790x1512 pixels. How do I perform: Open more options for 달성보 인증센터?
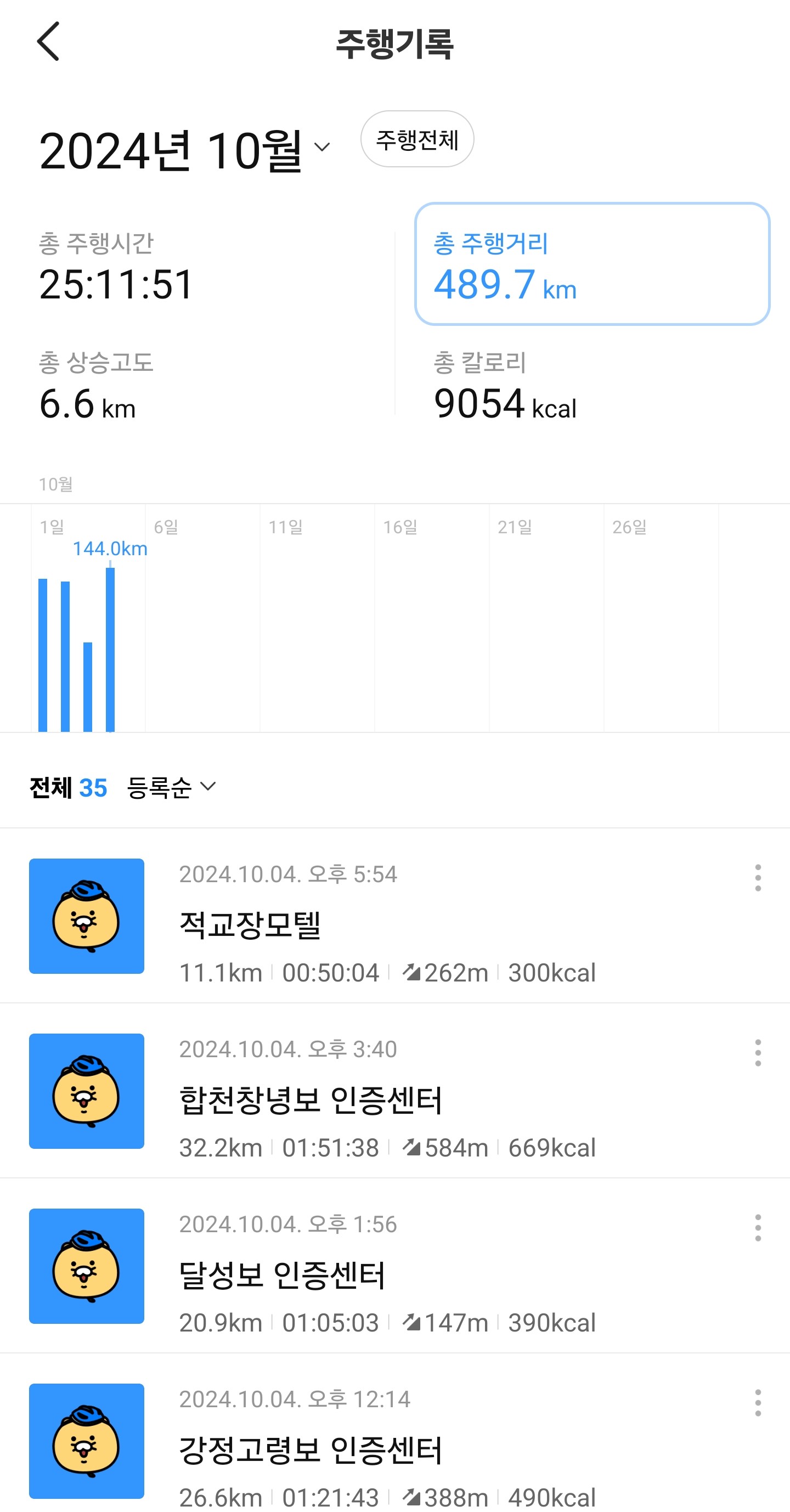pyautogui.click(x=758, y=1228)
